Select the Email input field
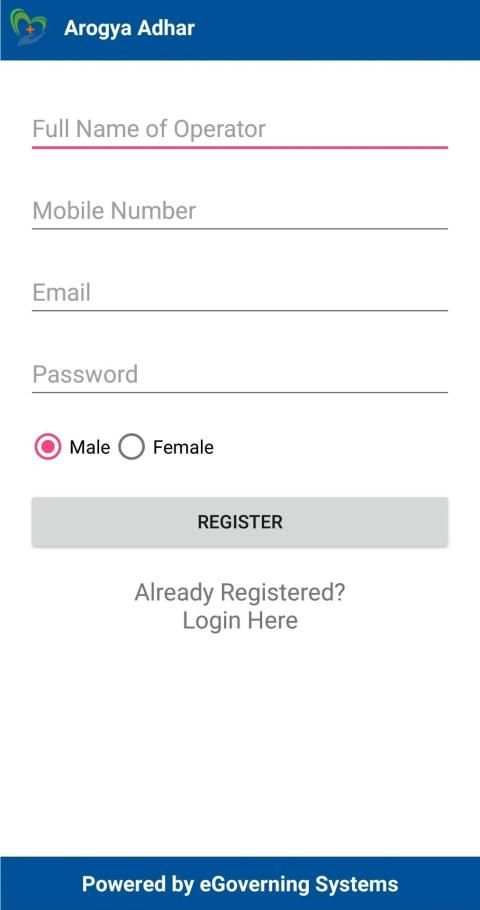The height and width of the screenshot is (910, 480). coord(240,293)
